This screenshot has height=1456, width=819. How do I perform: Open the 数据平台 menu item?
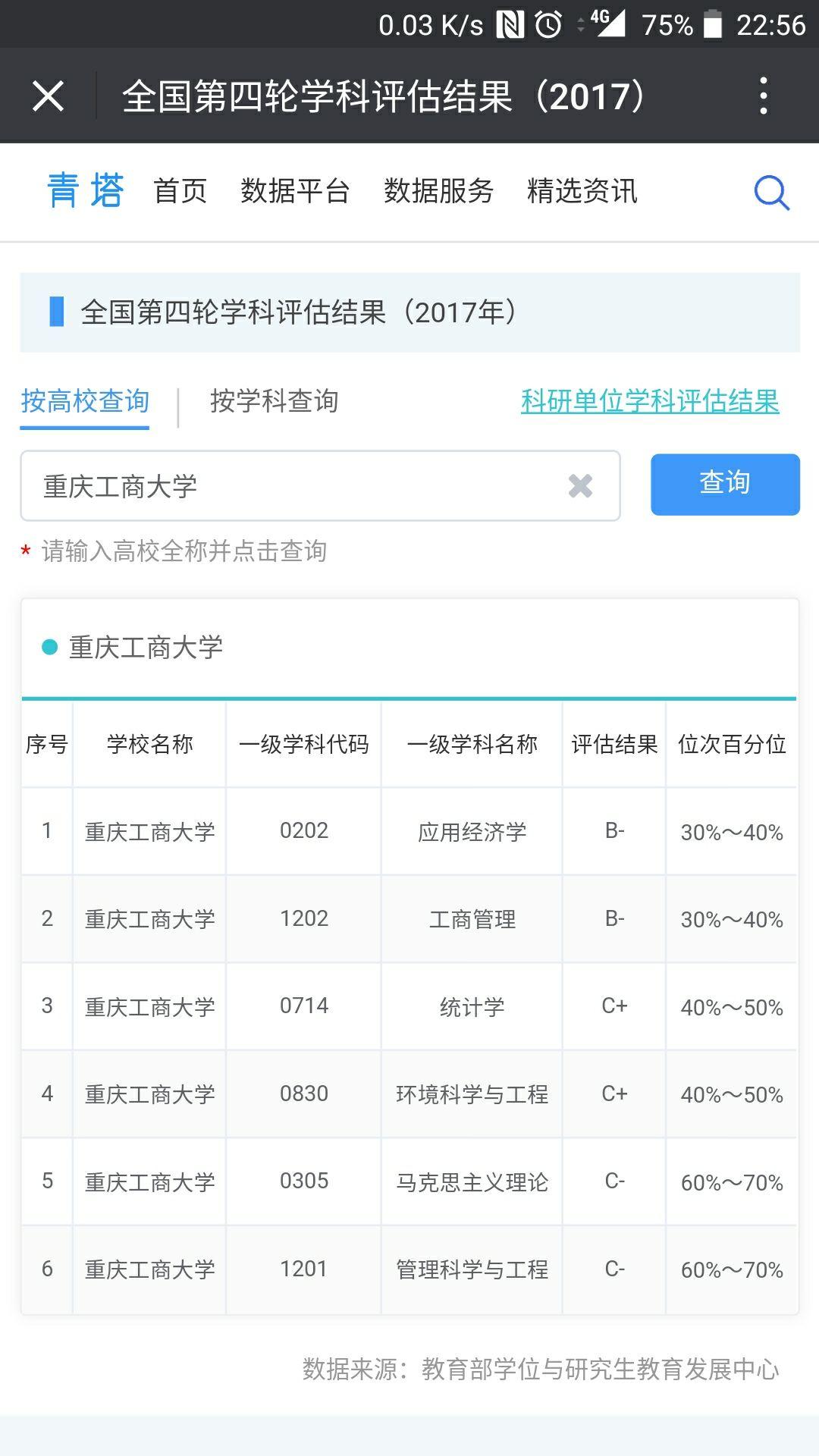point(295,191)
